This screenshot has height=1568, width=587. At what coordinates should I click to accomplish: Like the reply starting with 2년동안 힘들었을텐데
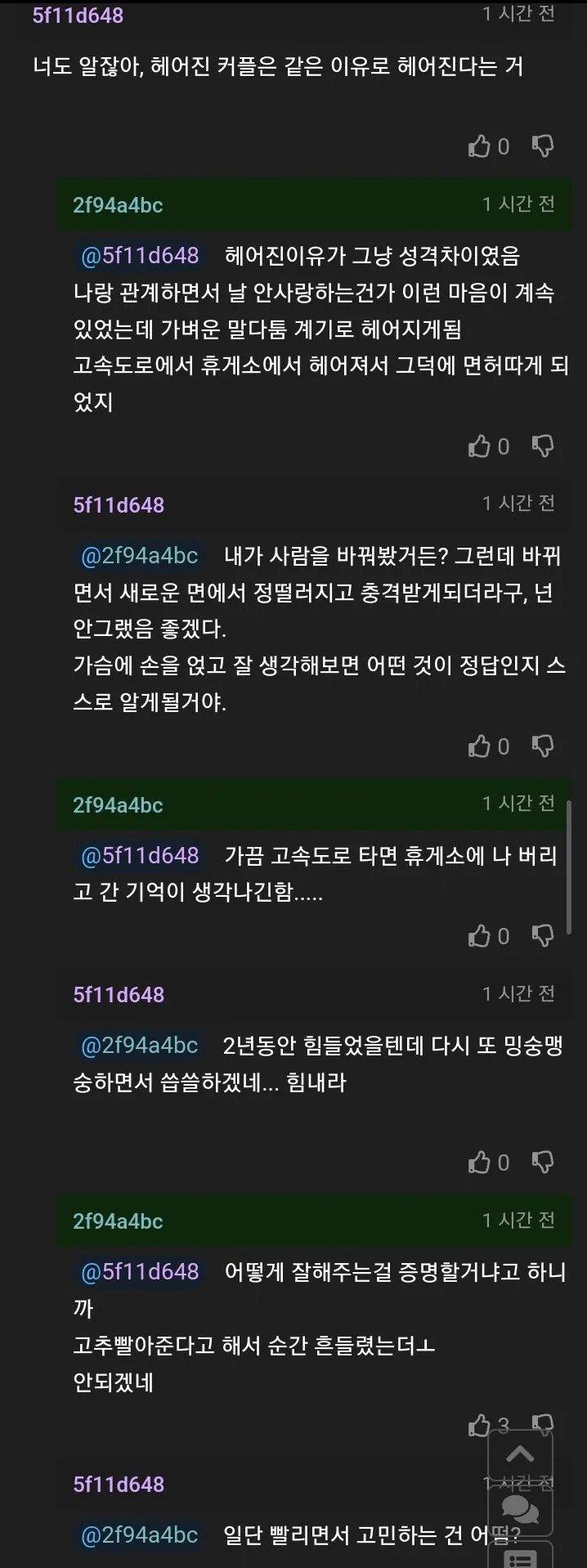pos(480,1163)
